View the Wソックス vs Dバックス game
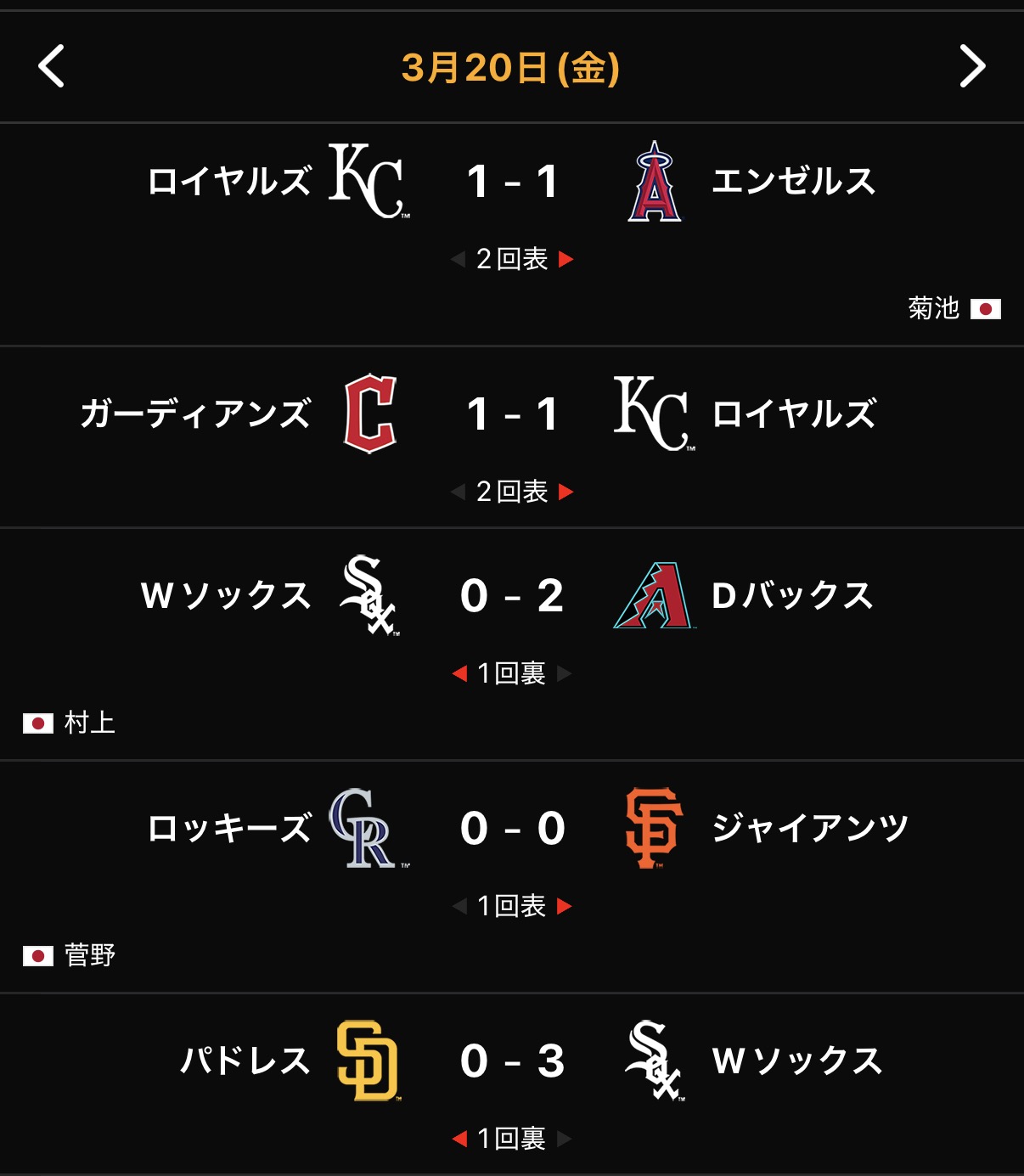Image resolution: width=1024 pixels, height=1176 pixels. (x=512, y=596)
